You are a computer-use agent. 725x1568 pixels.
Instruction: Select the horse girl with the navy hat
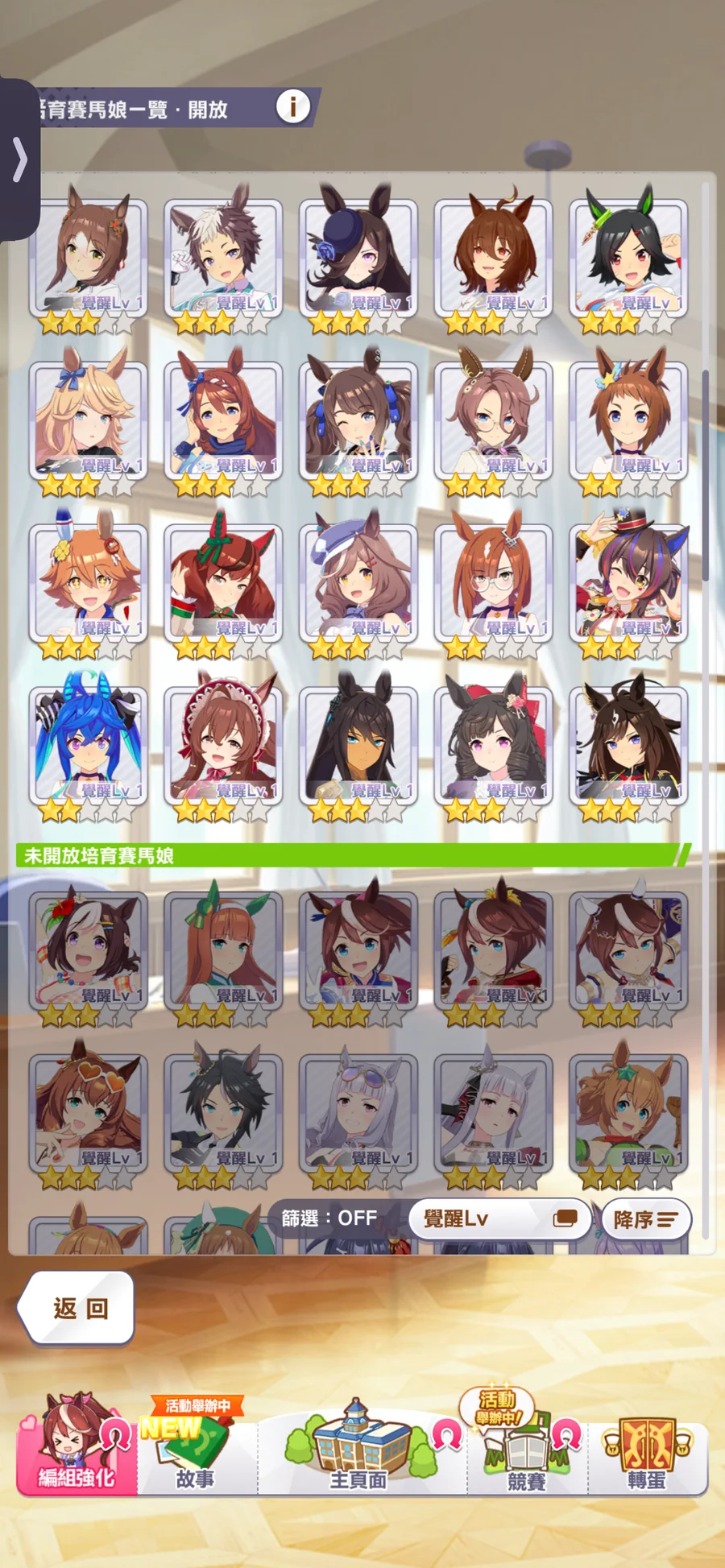coord(358,258)
